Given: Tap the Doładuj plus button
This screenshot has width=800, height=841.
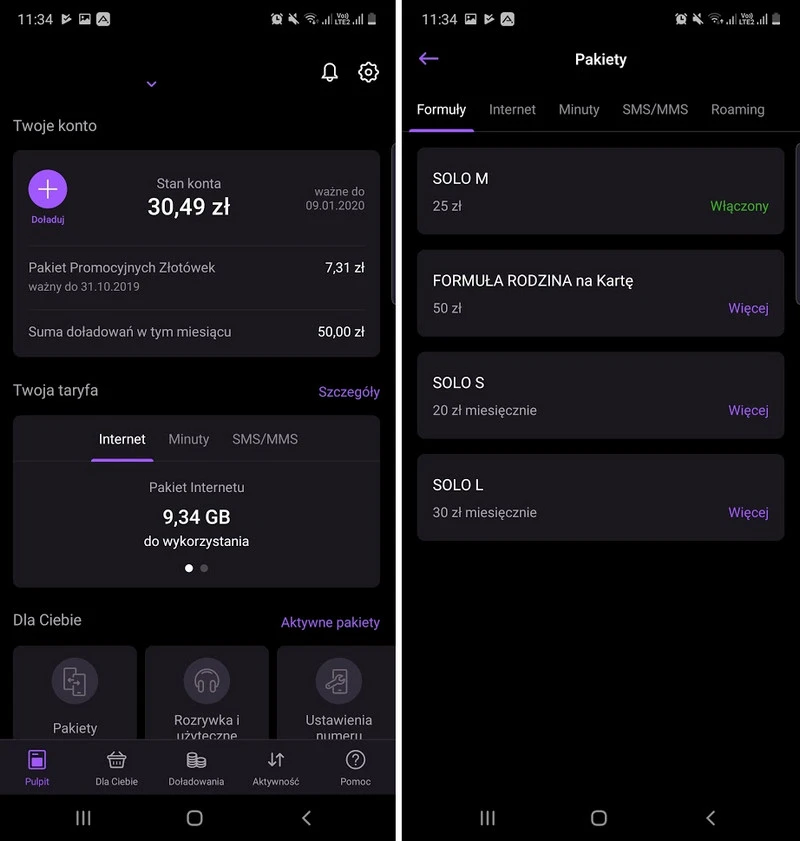Looking at the screenshot, I should click(48, 189).
